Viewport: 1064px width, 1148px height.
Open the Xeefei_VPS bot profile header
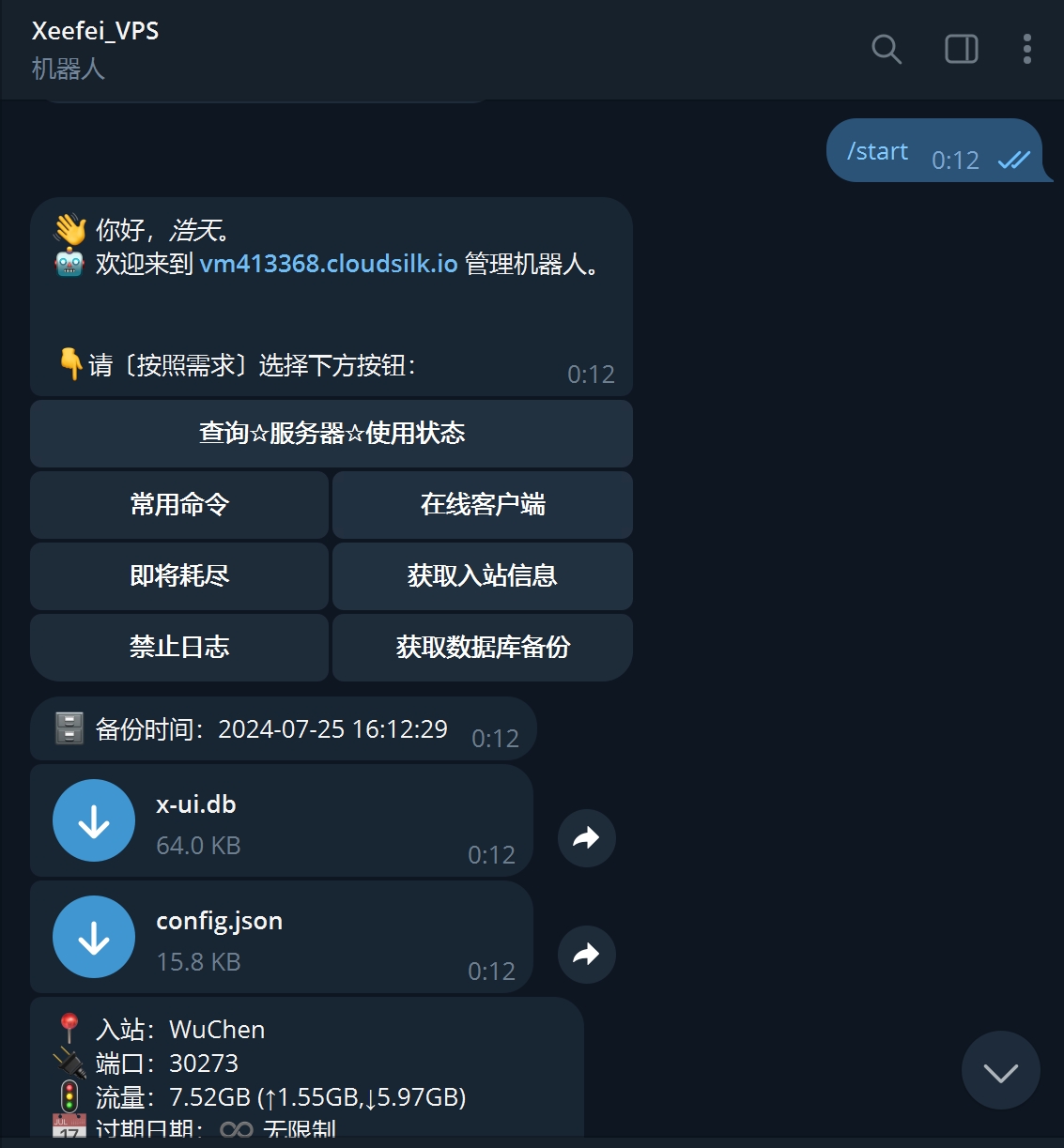95,49
